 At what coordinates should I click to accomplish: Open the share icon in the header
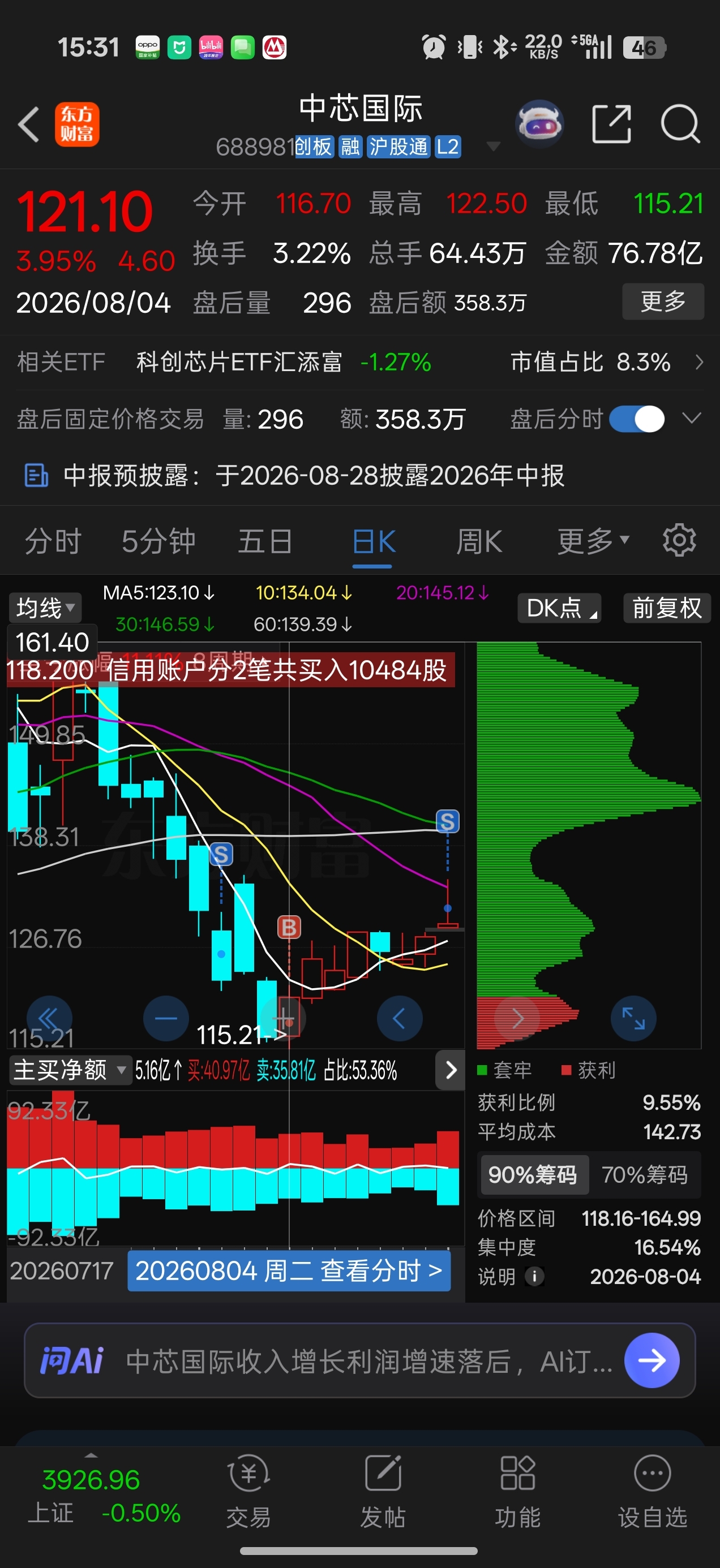[x=611, y=124]
